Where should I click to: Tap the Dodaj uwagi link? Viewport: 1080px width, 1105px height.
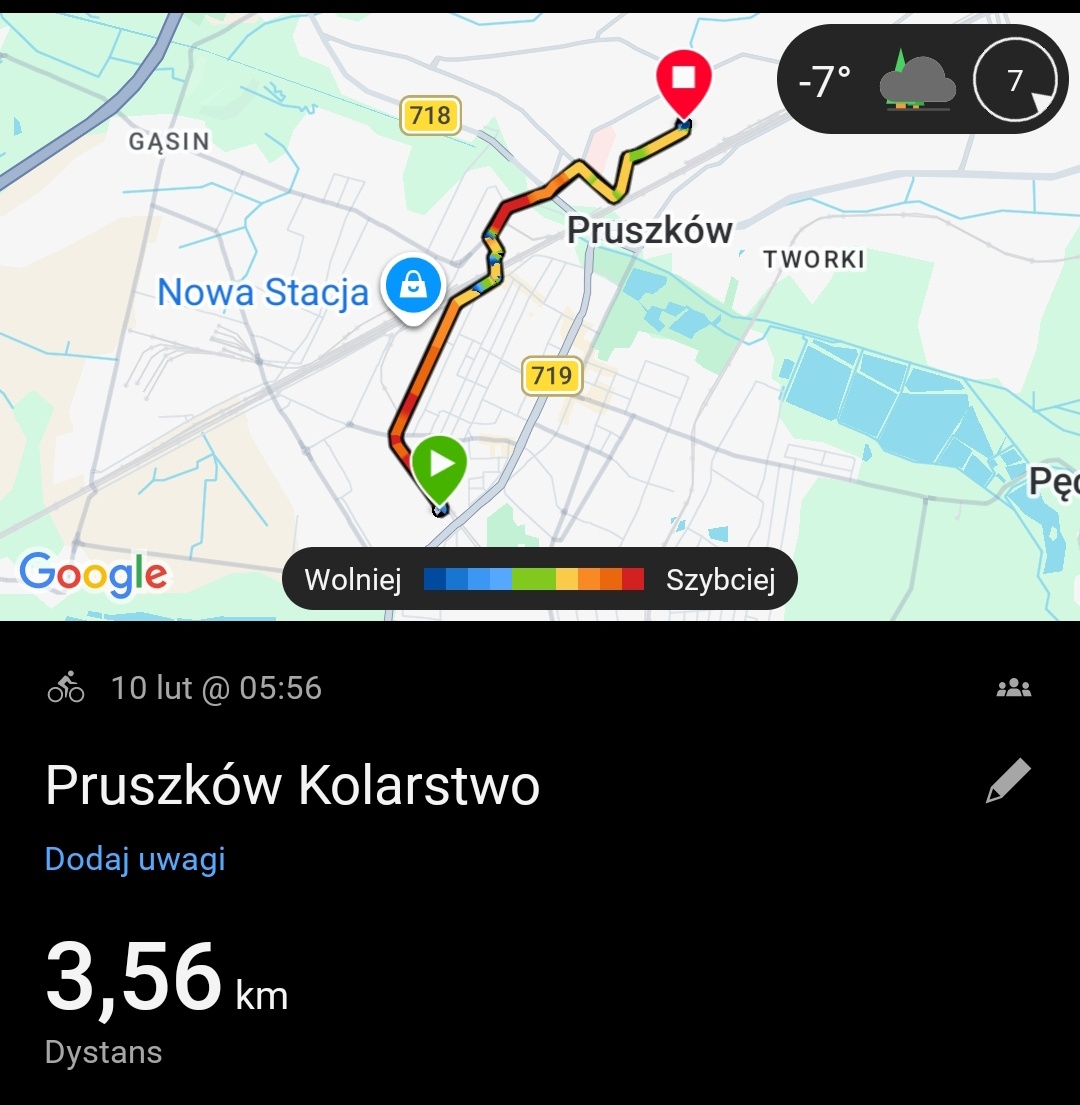pos(135,860)
